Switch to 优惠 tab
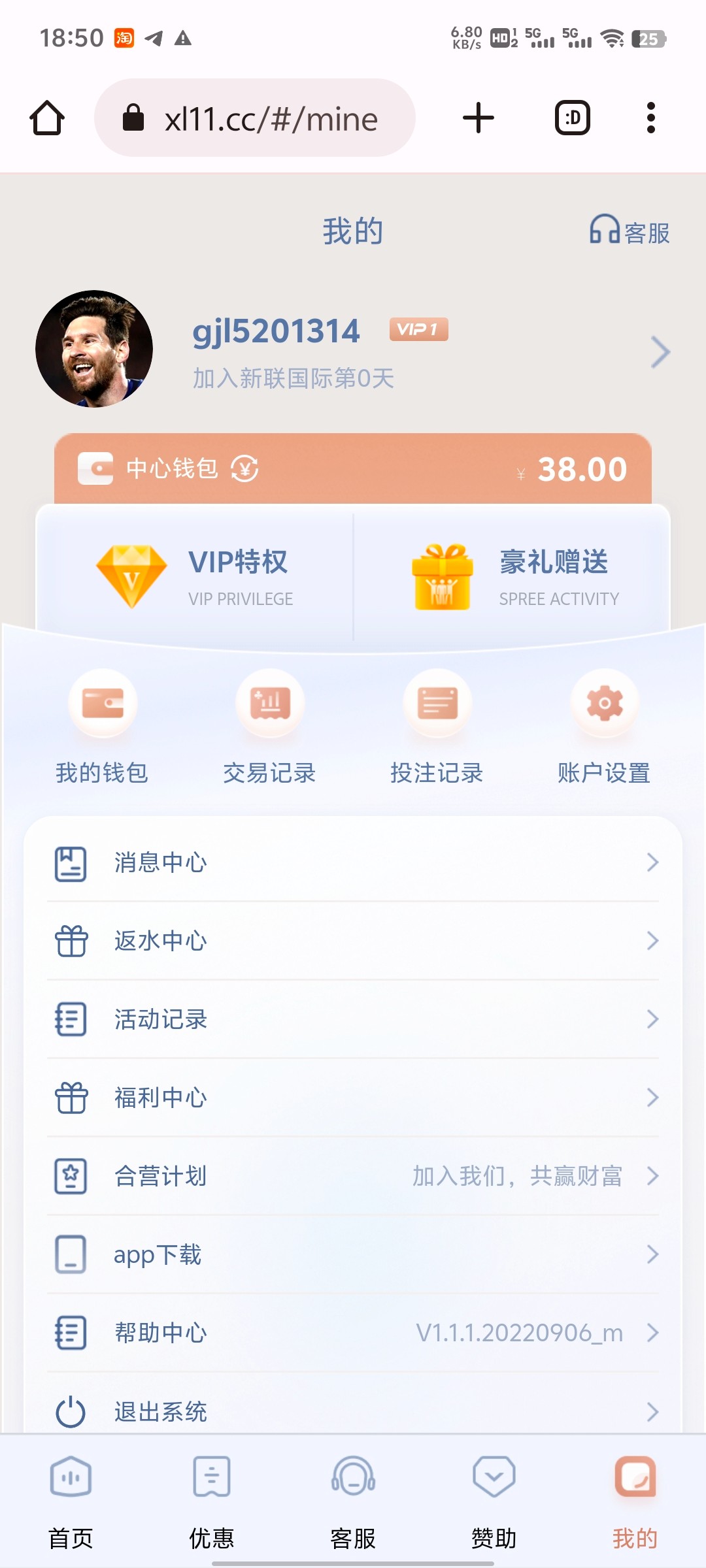Image resolution: width=706 pixels, height=1568 pixels. pos(212,1503)
